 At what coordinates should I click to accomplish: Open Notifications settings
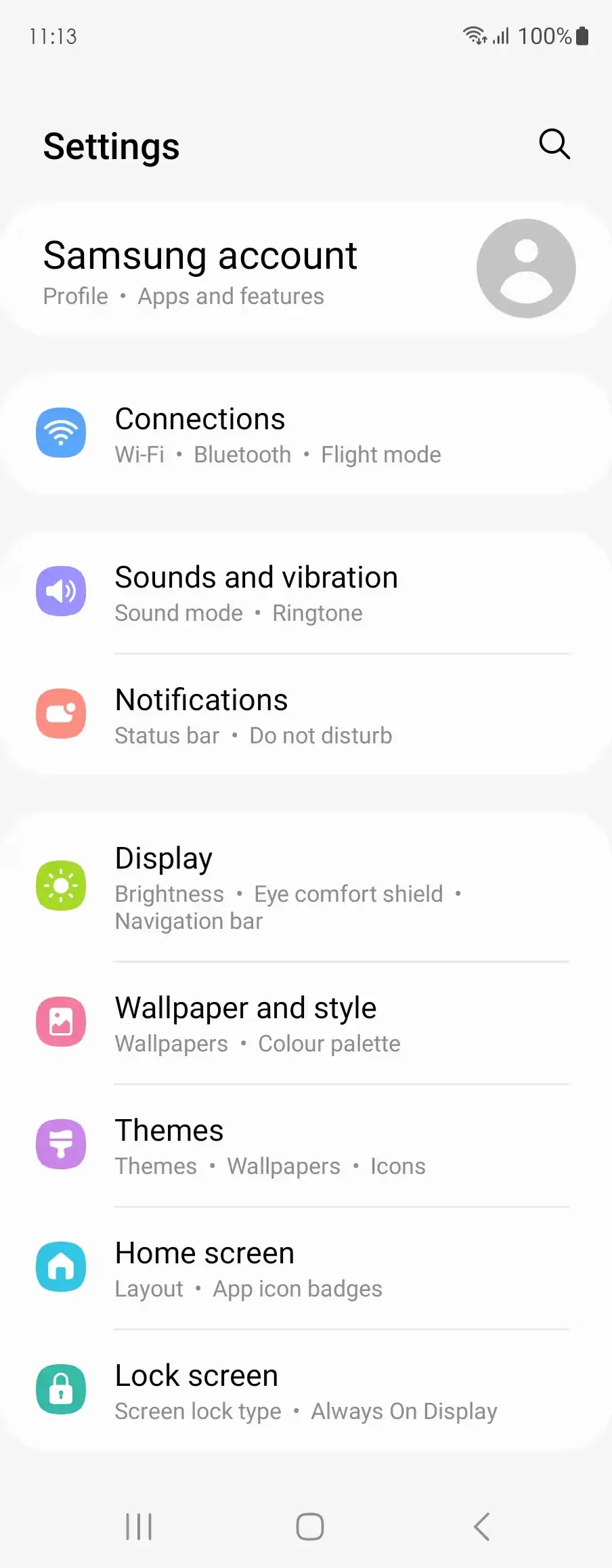305,716
